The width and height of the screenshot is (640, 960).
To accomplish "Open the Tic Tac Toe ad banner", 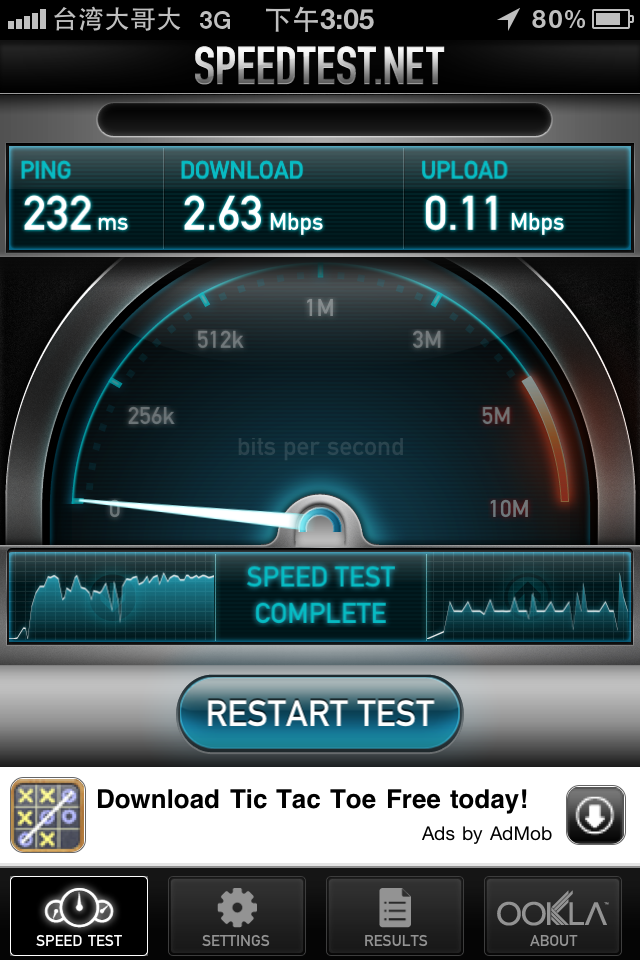I will click(x=310, y=814).
